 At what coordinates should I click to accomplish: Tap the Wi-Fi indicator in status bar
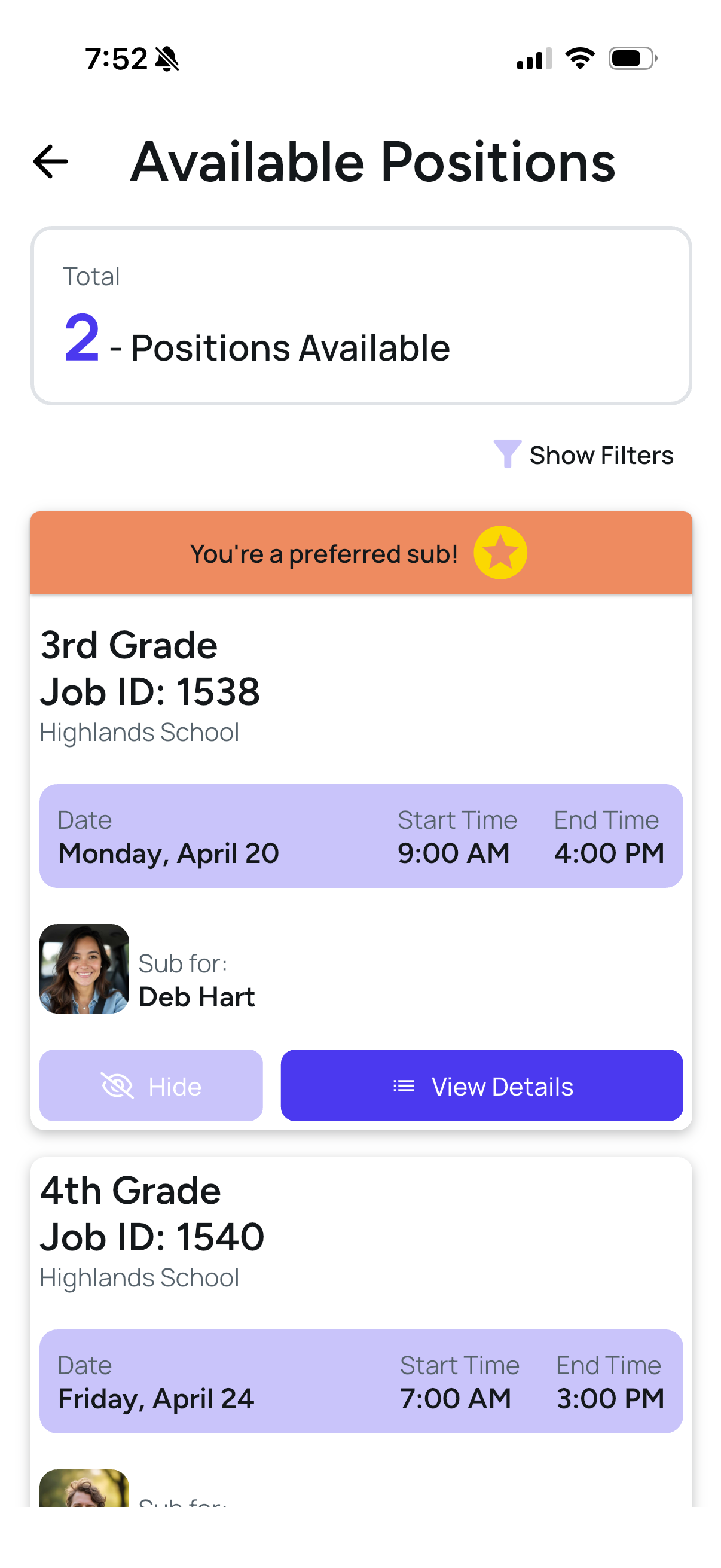581,58
